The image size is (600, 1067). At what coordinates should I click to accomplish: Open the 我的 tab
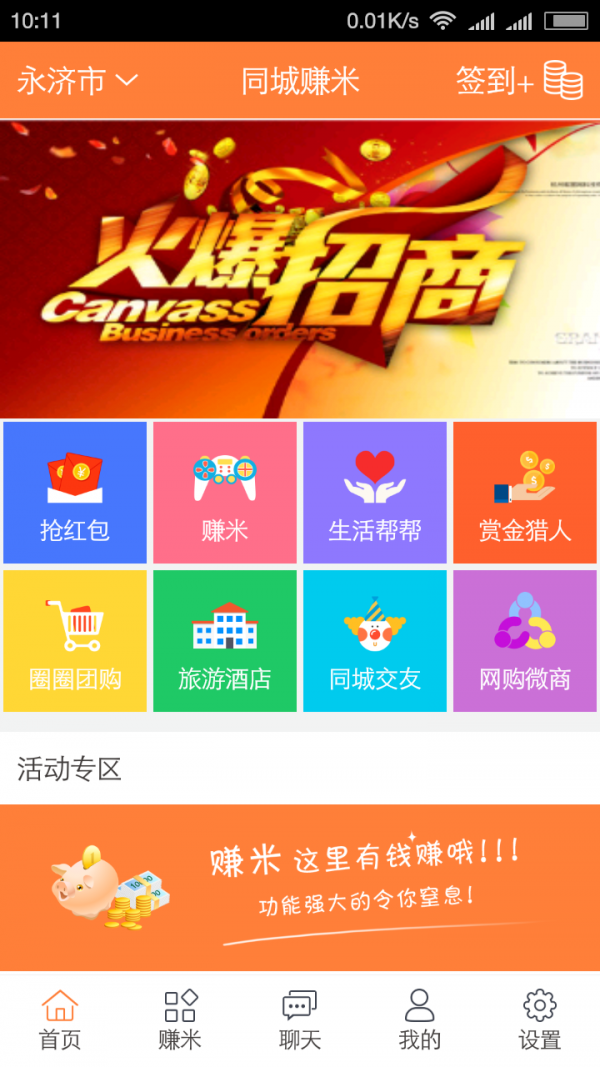pos(420,1019)
